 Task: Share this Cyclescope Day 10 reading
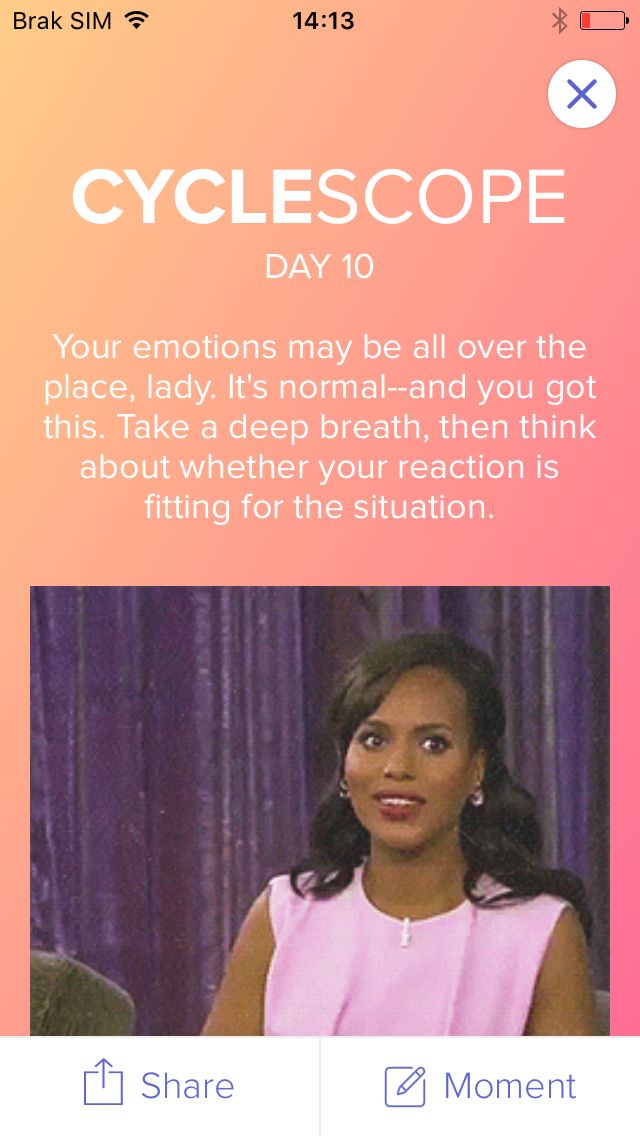pos(159,1086)
